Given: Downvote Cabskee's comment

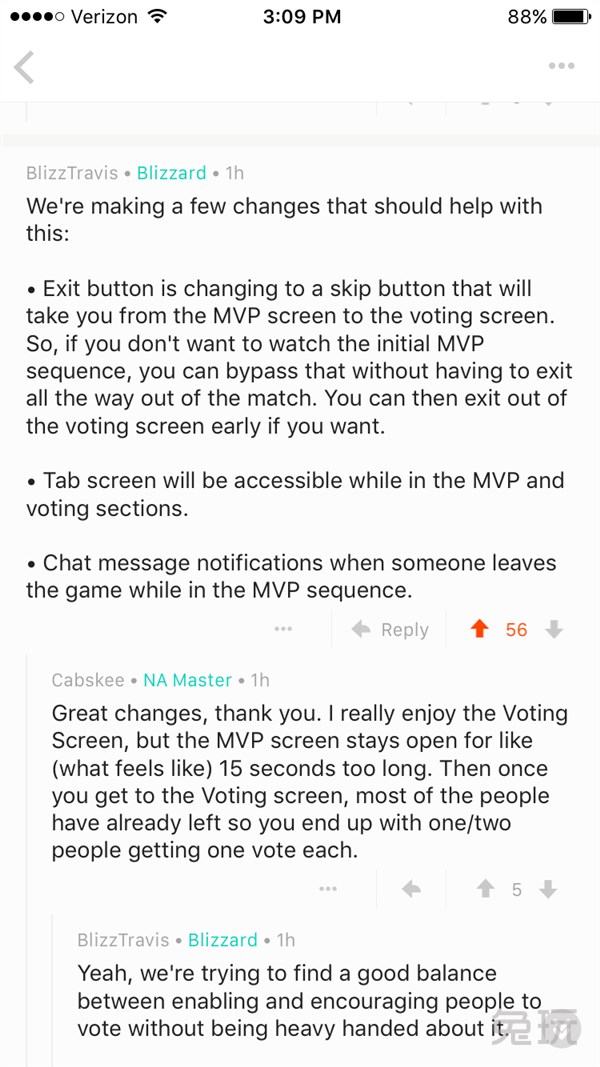Looking at the screenshot, I should [x=548, y=888].
